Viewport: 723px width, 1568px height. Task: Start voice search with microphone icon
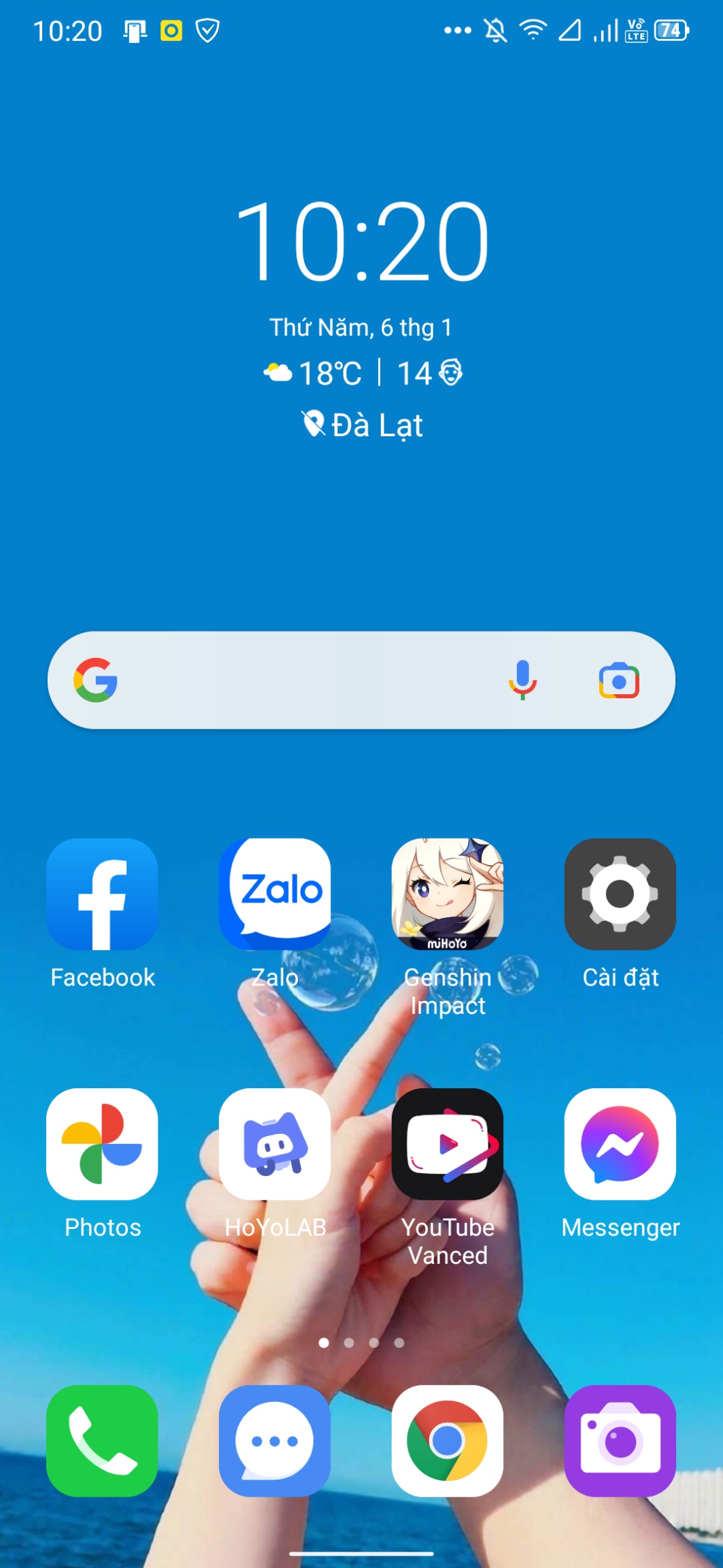(x=522, y=681)
